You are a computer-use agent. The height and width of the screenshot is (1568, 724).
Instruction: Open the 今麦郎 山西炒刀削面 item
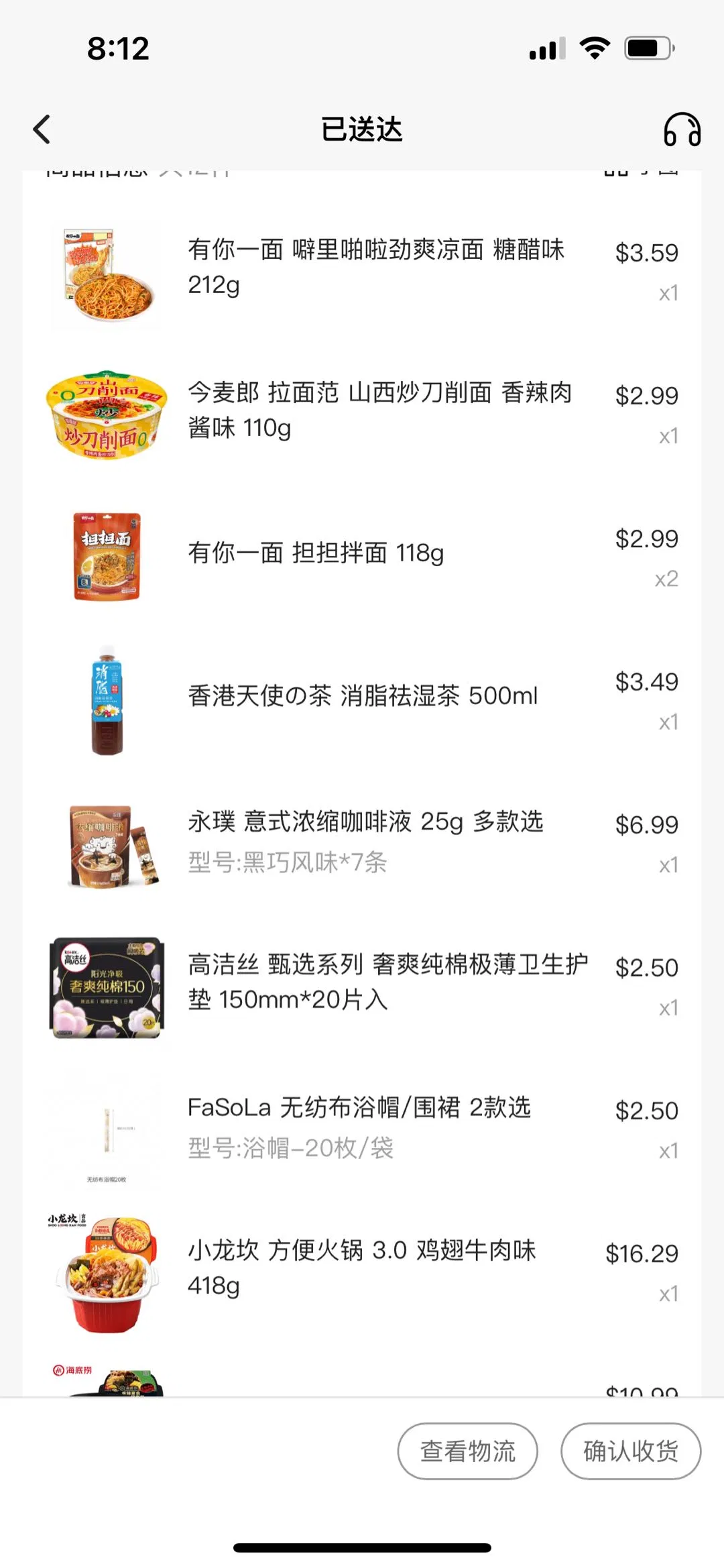(379, 410)
